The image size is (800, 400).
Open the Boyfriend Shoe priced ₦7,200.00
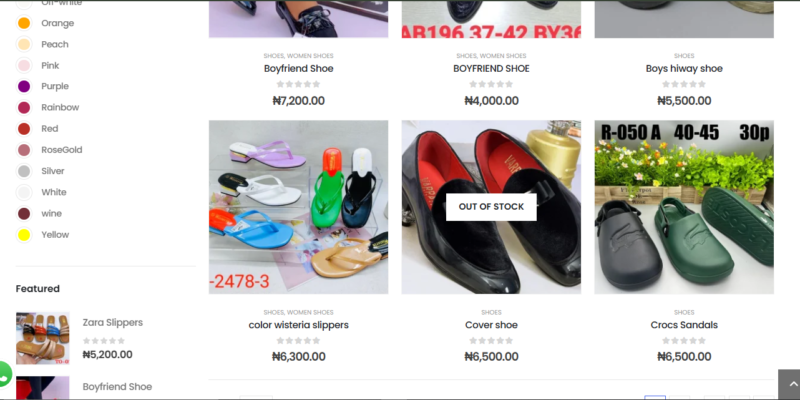click(x=298, y=69)
